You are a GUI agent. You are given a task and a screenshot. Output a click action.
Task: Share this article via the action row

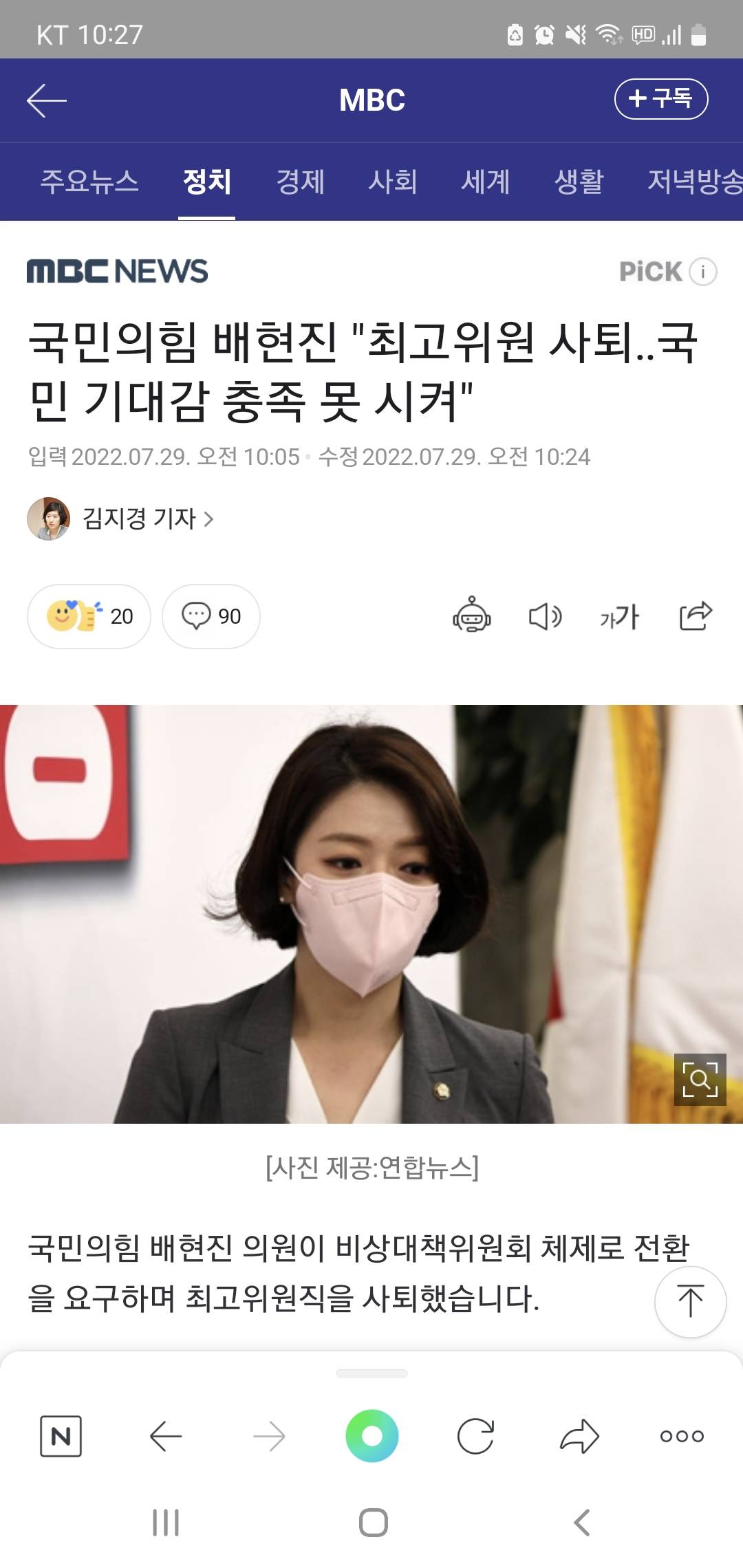[x=696, y=616]
